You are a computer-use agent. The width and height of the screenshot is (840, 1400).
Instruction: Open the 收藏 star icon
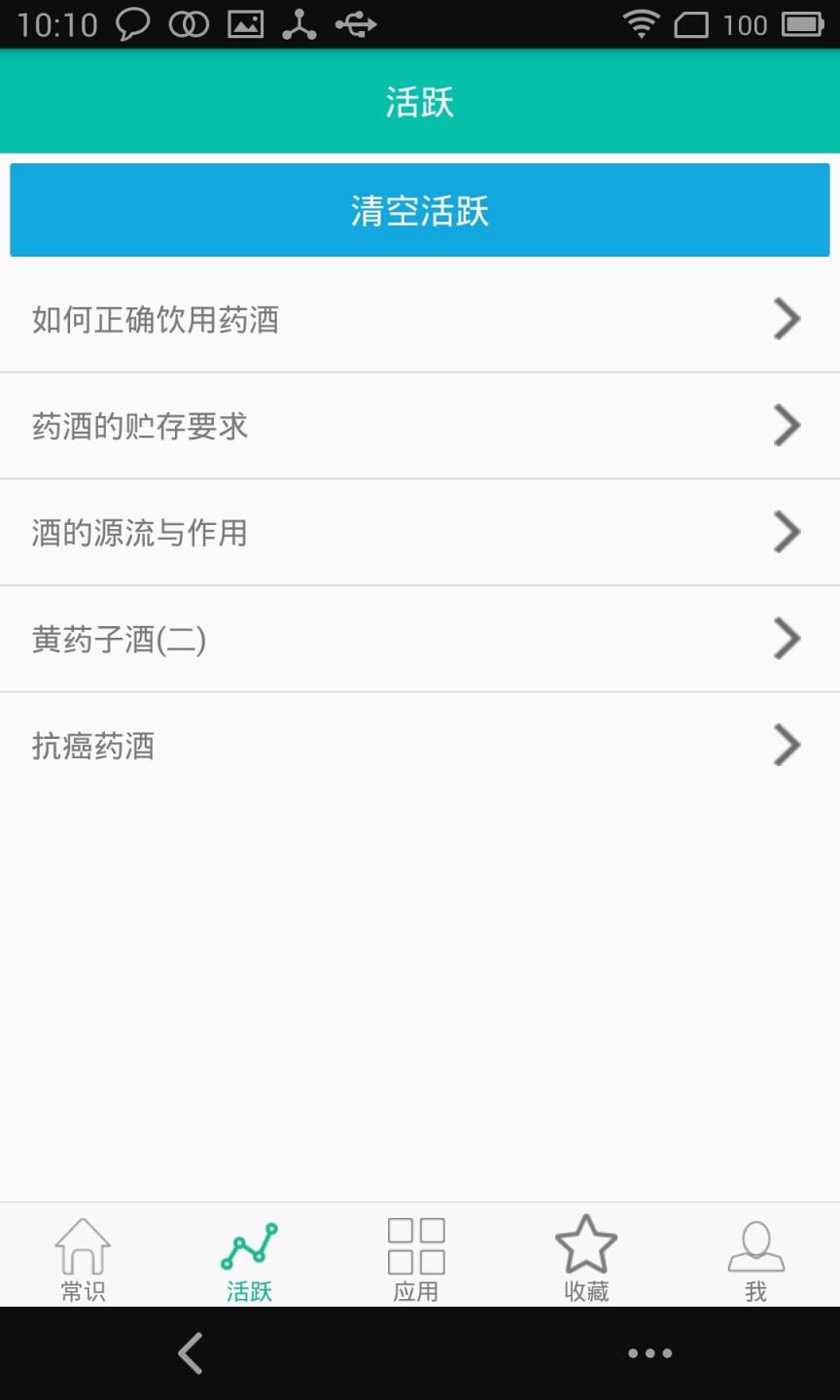point(584,1243)
